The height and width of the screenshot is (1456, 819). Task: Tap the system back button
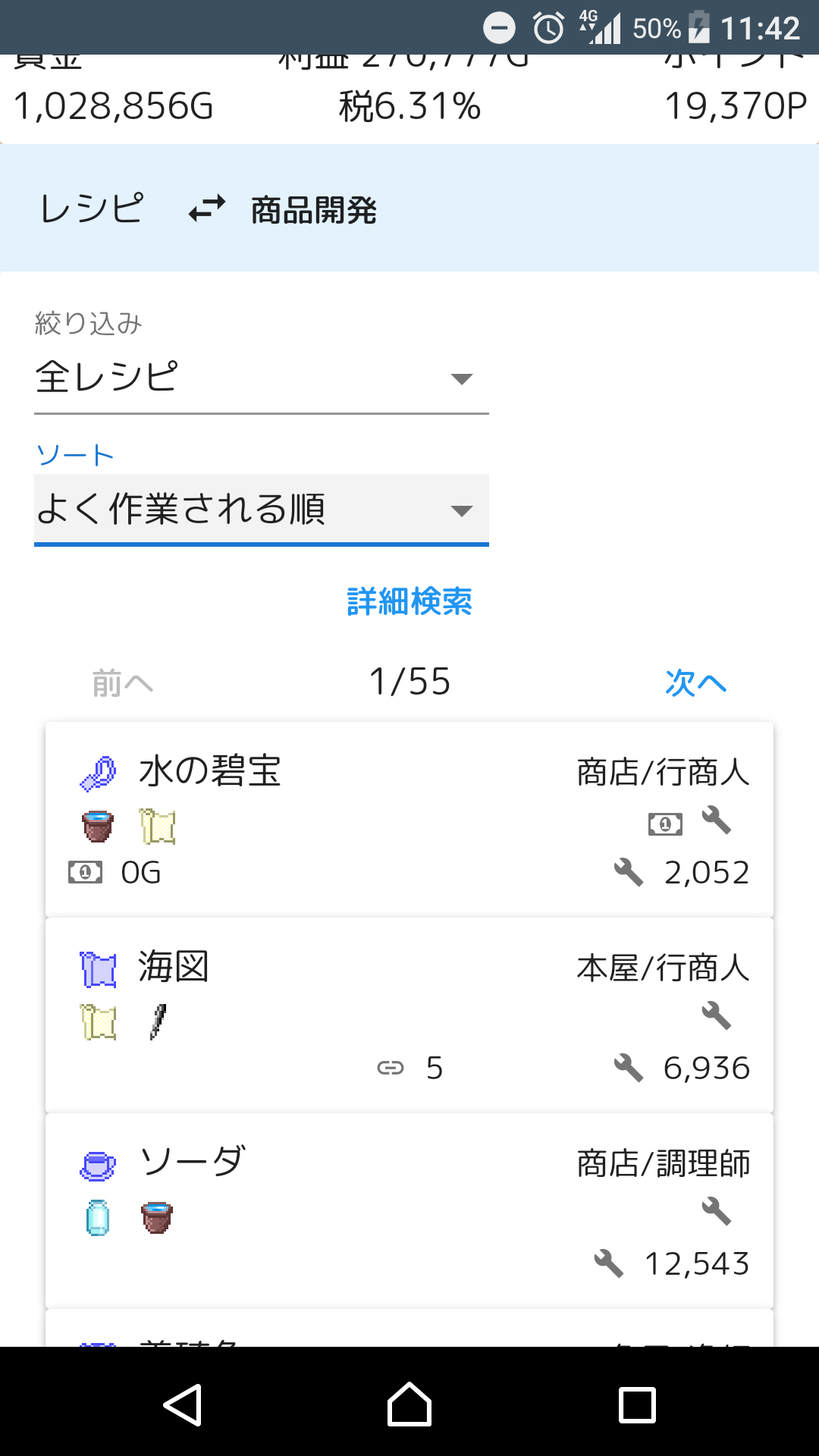(183, 1404)
